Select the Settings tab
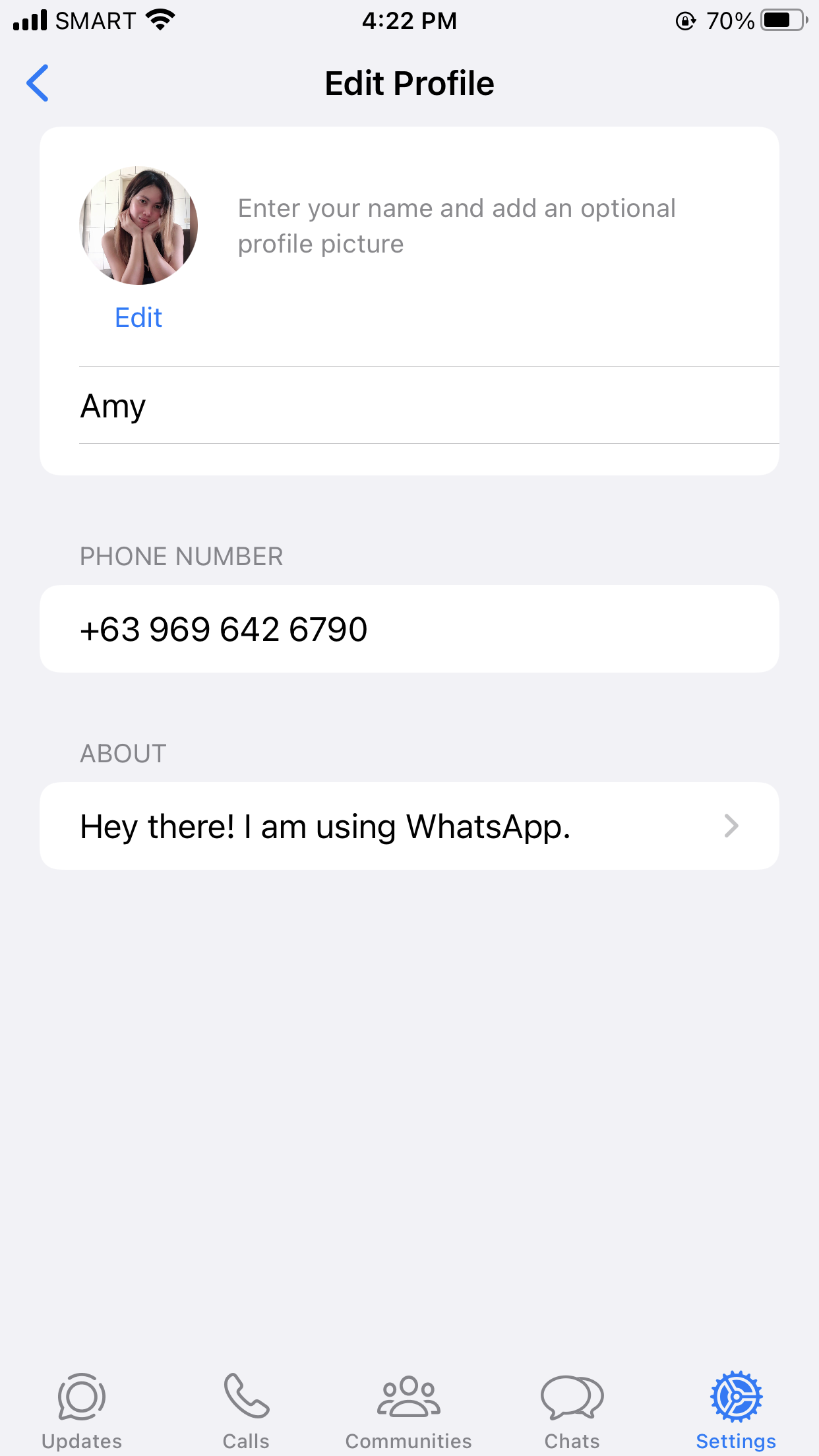This screenshot has height=1456, width=819. pos(736,1411)
